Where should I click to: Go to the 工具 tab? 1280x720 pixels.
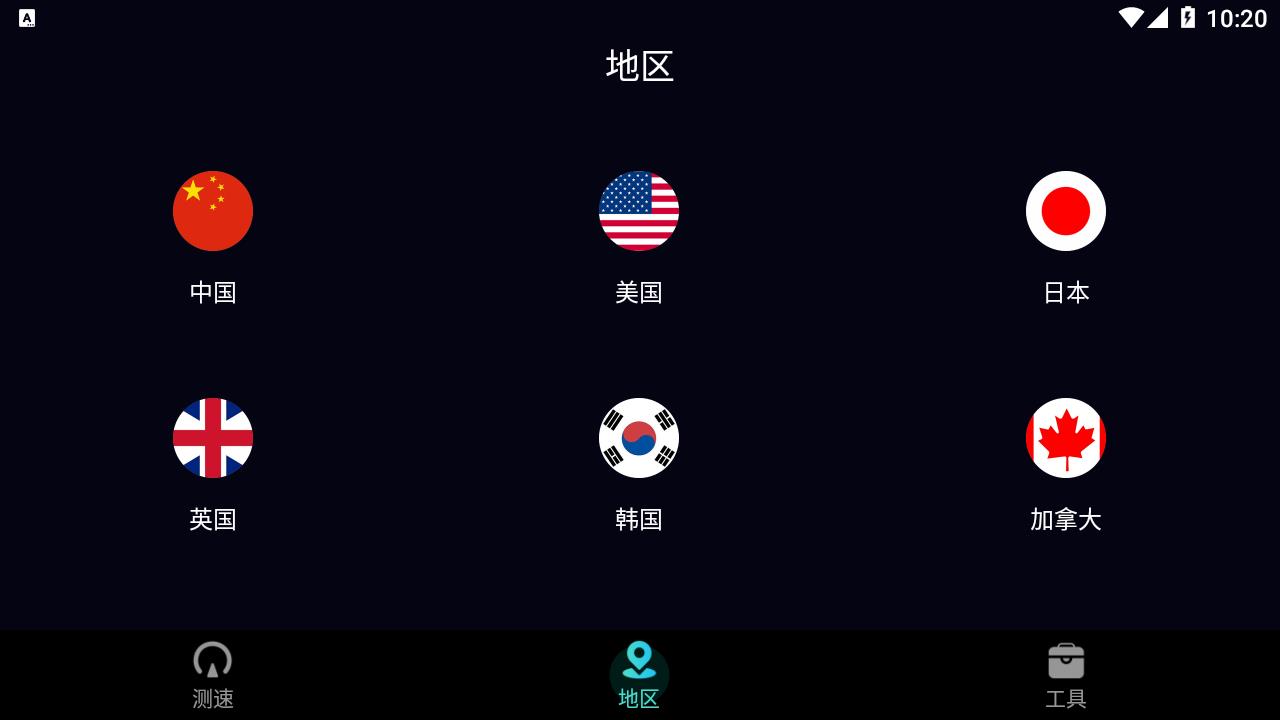[1066, 675]
